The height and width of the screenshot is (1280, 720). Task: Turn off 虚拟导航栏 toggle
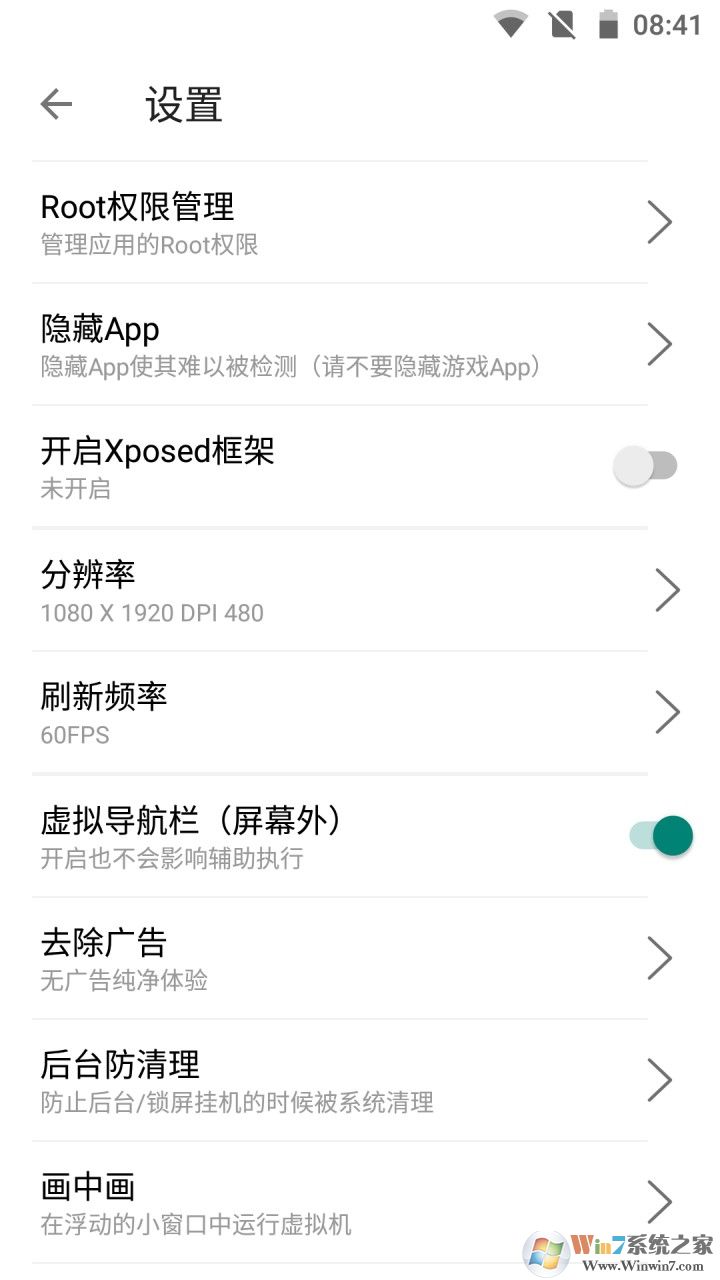pyautogui.click(x=661, y=835)
